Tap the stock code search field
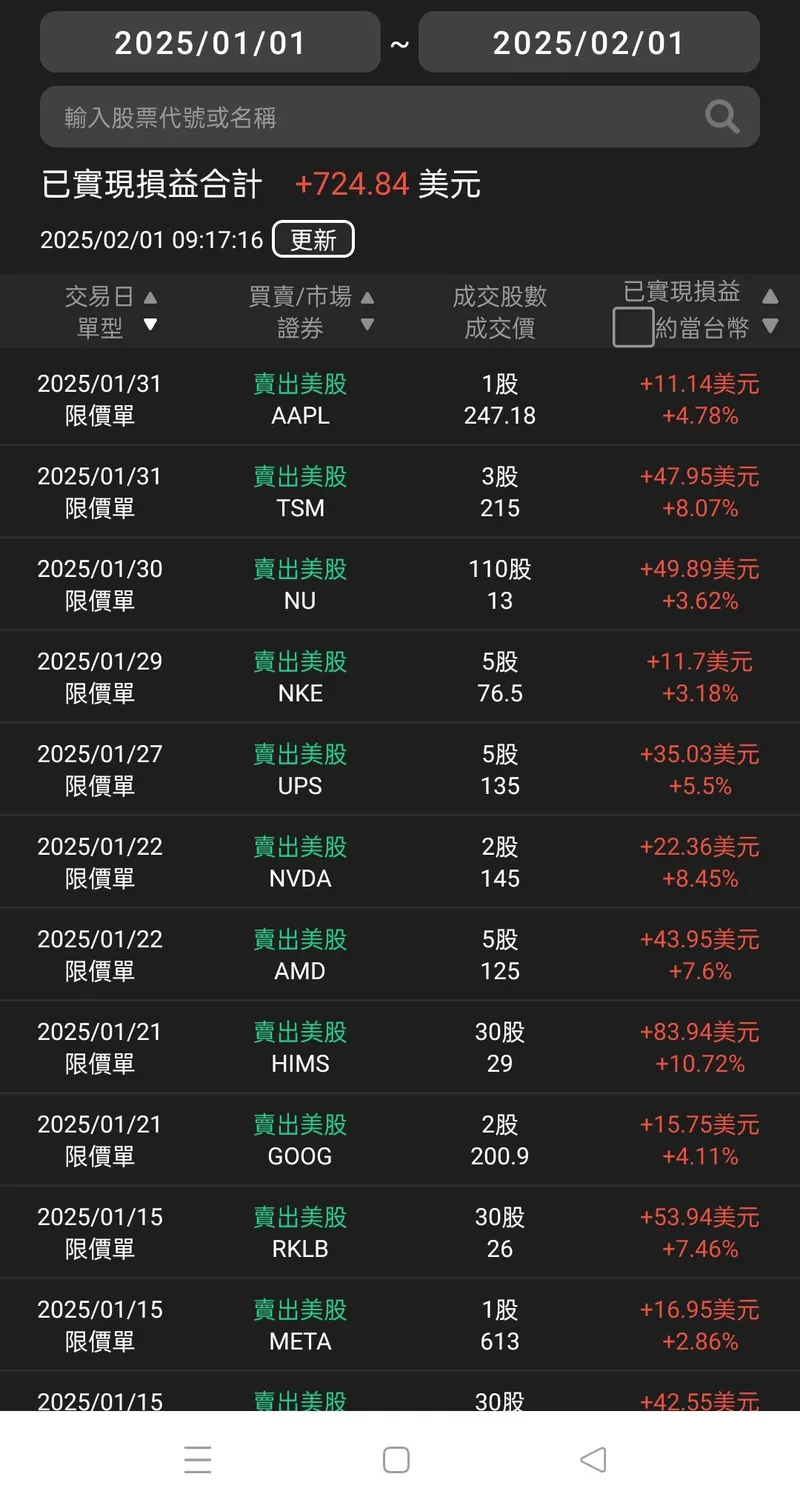The image size is (800, 1508). point(370,117)
